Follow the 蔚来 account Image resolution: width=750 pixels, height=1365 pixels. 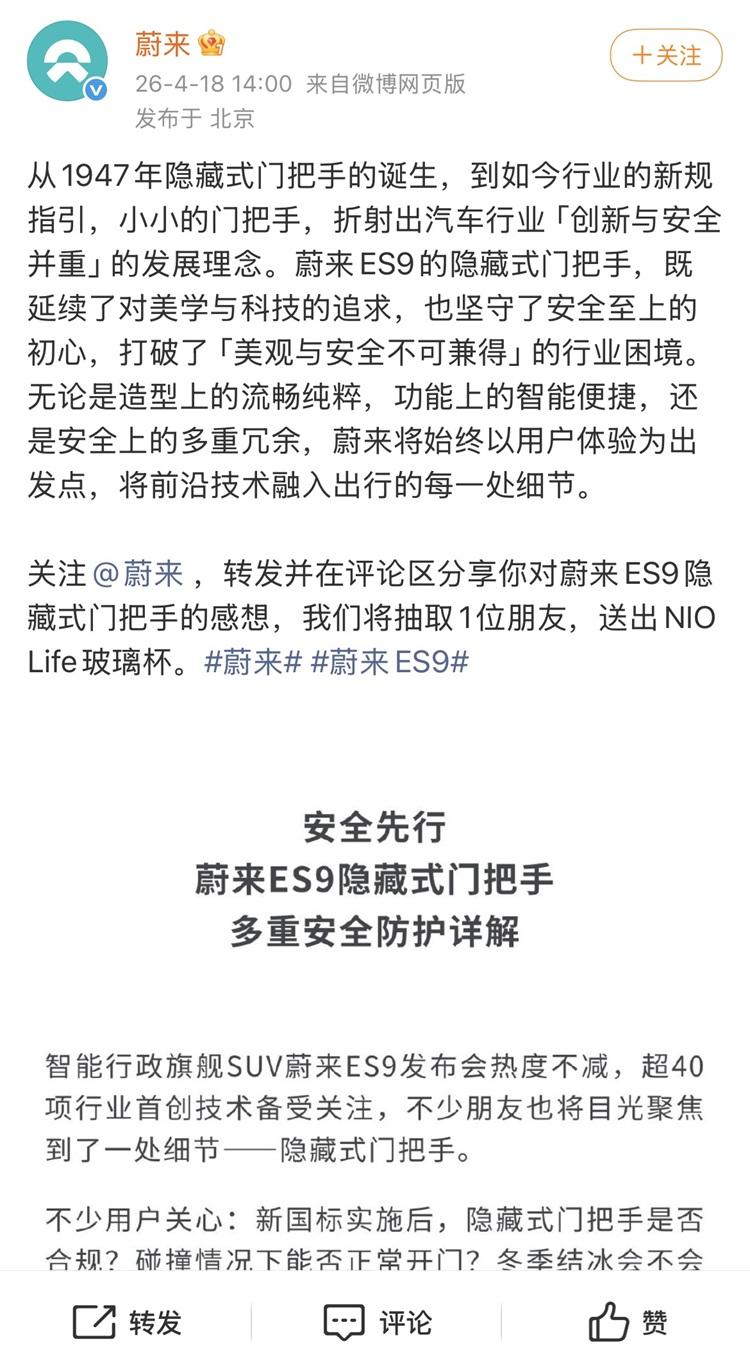tap(665, 54)
